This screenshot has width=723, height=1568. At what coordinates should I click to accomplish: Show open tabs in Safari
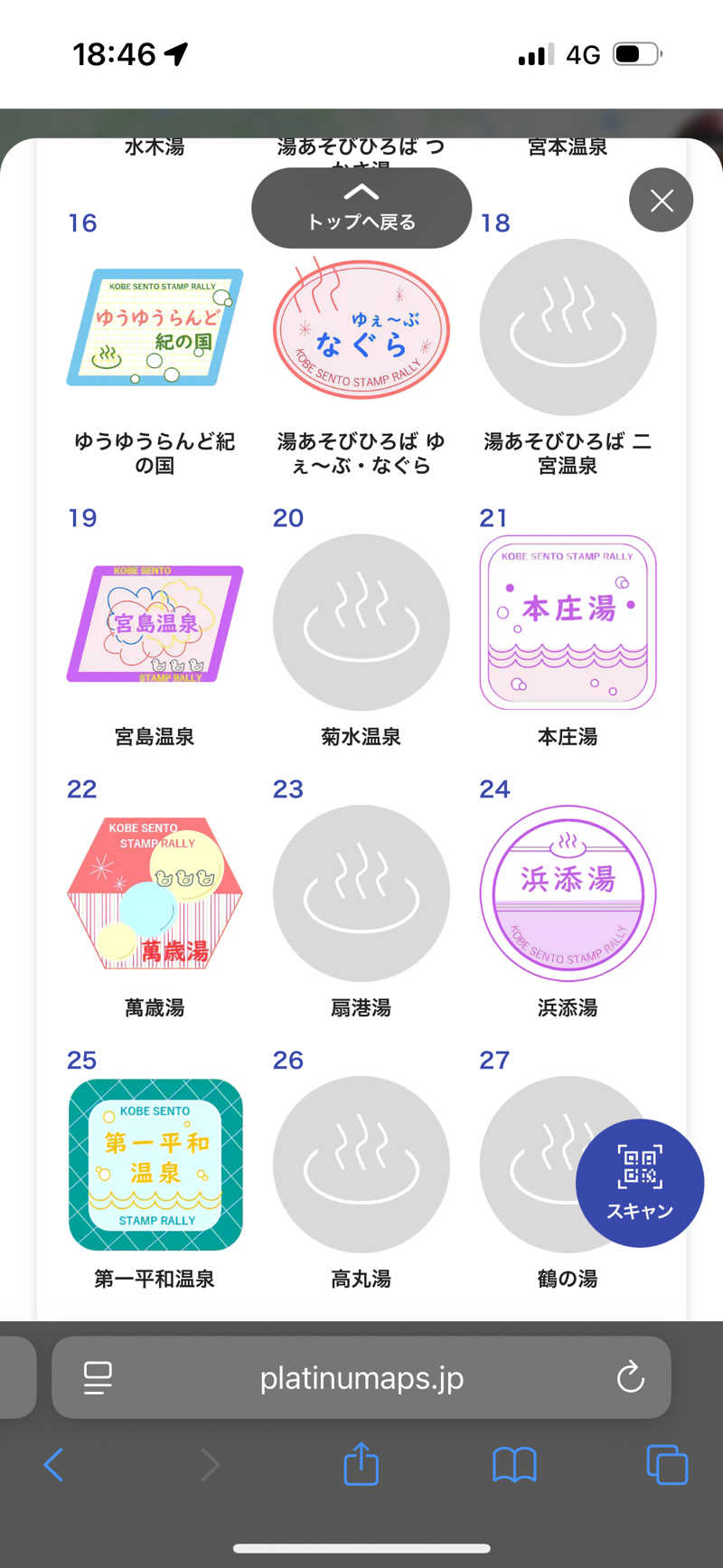[667, 1465]
